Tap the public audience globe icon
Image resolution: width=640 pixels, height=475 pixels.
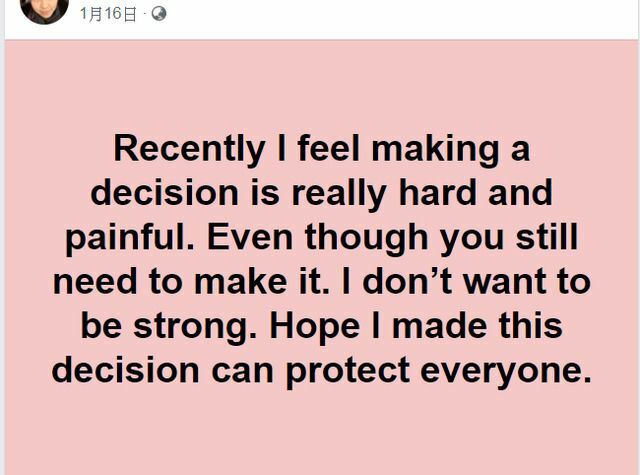pyautogui.click(x=159, y=14)
